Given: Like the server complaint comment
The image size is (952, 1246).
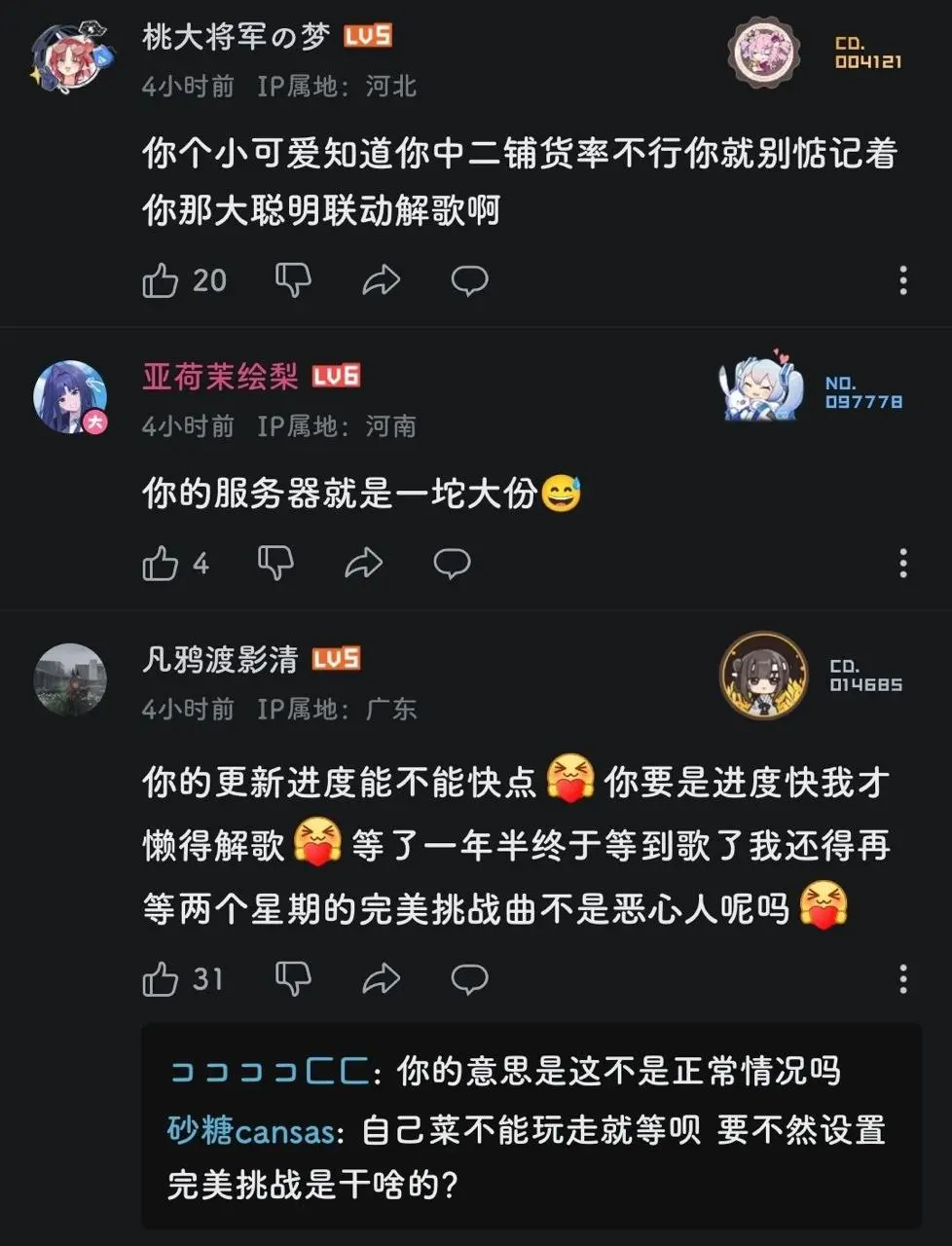Looking at the screenshot, I should 160,563.
